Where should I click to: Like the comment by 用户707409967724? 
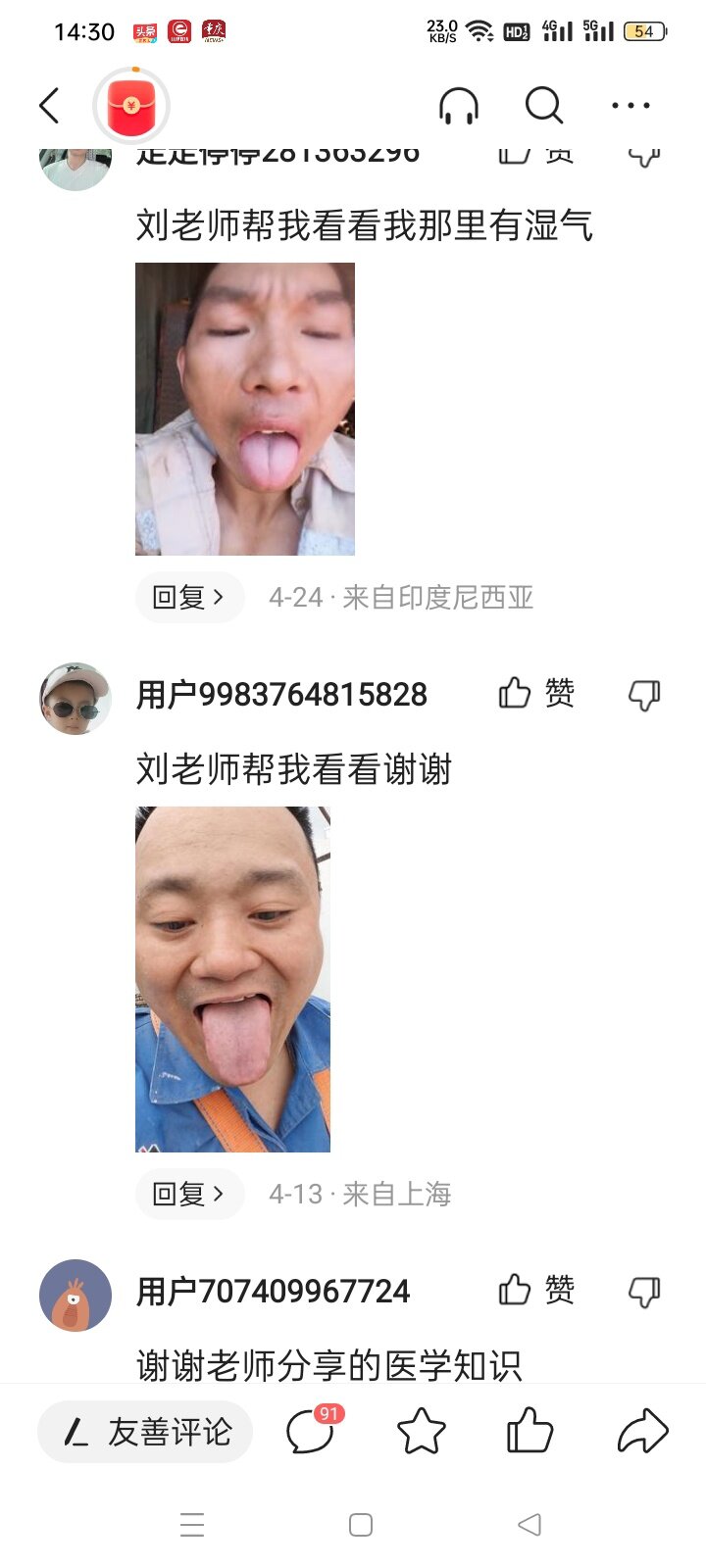536,1290
